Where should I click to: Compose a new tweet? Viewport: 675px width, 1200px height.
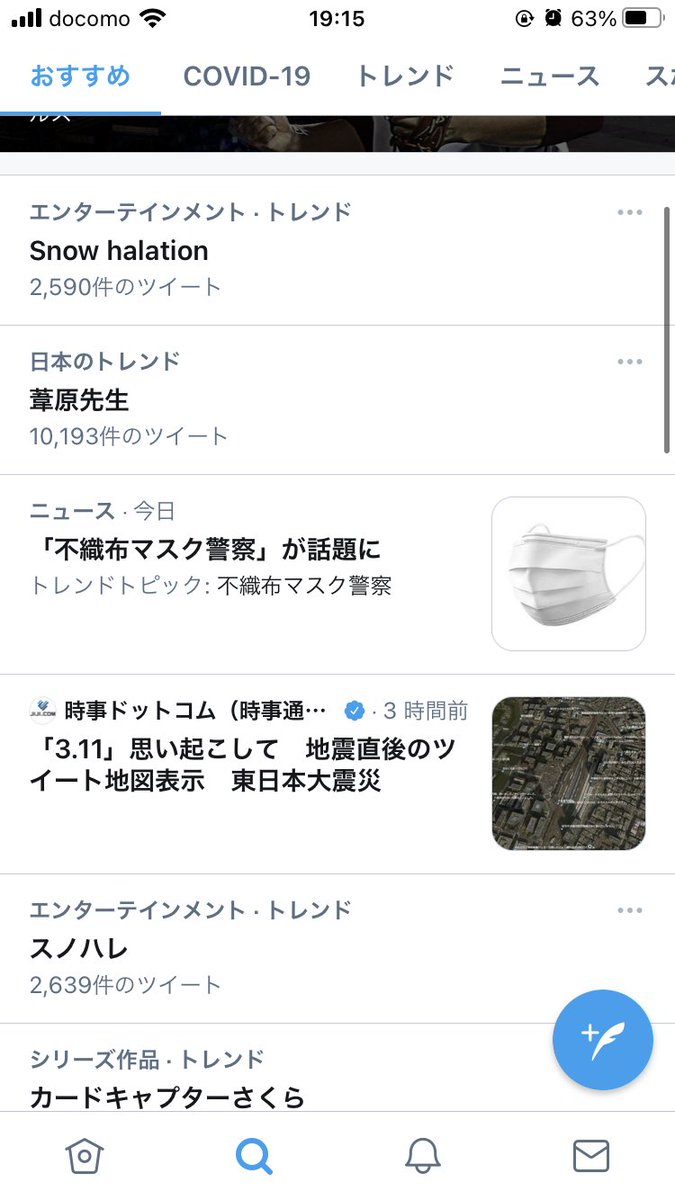click(602, 1040)
